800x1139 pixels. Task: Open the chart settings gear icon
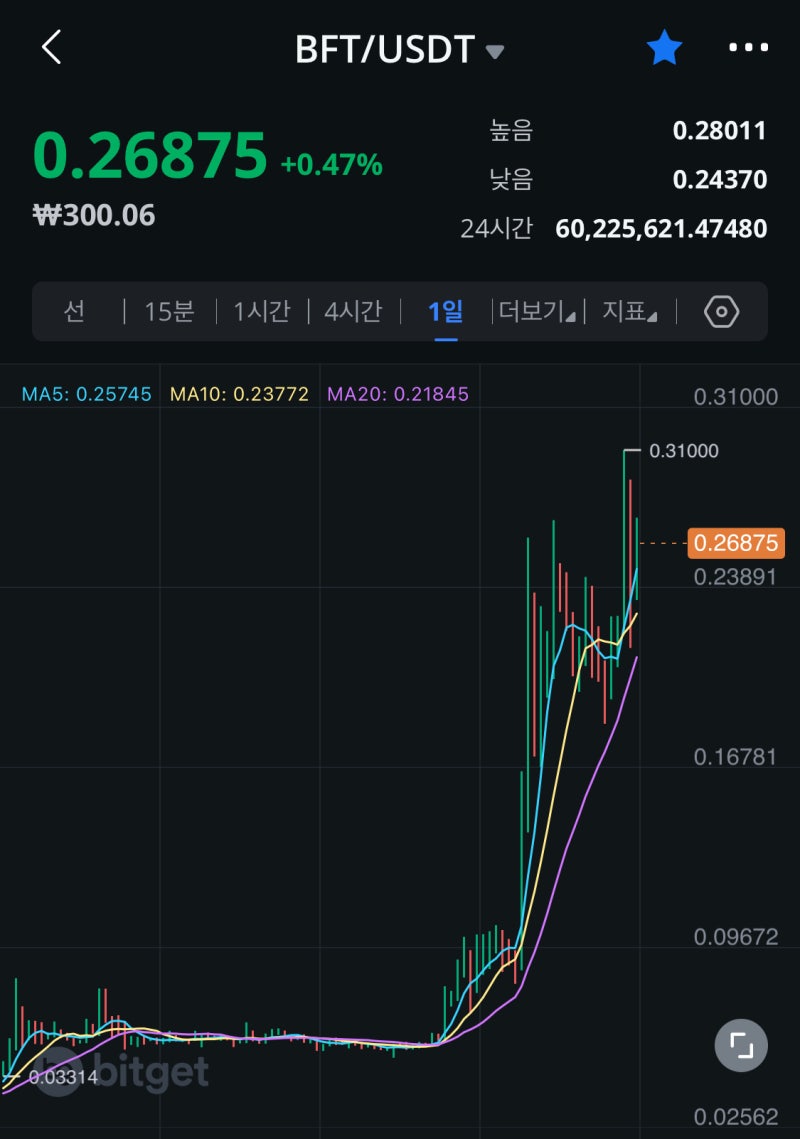[720, 311]
